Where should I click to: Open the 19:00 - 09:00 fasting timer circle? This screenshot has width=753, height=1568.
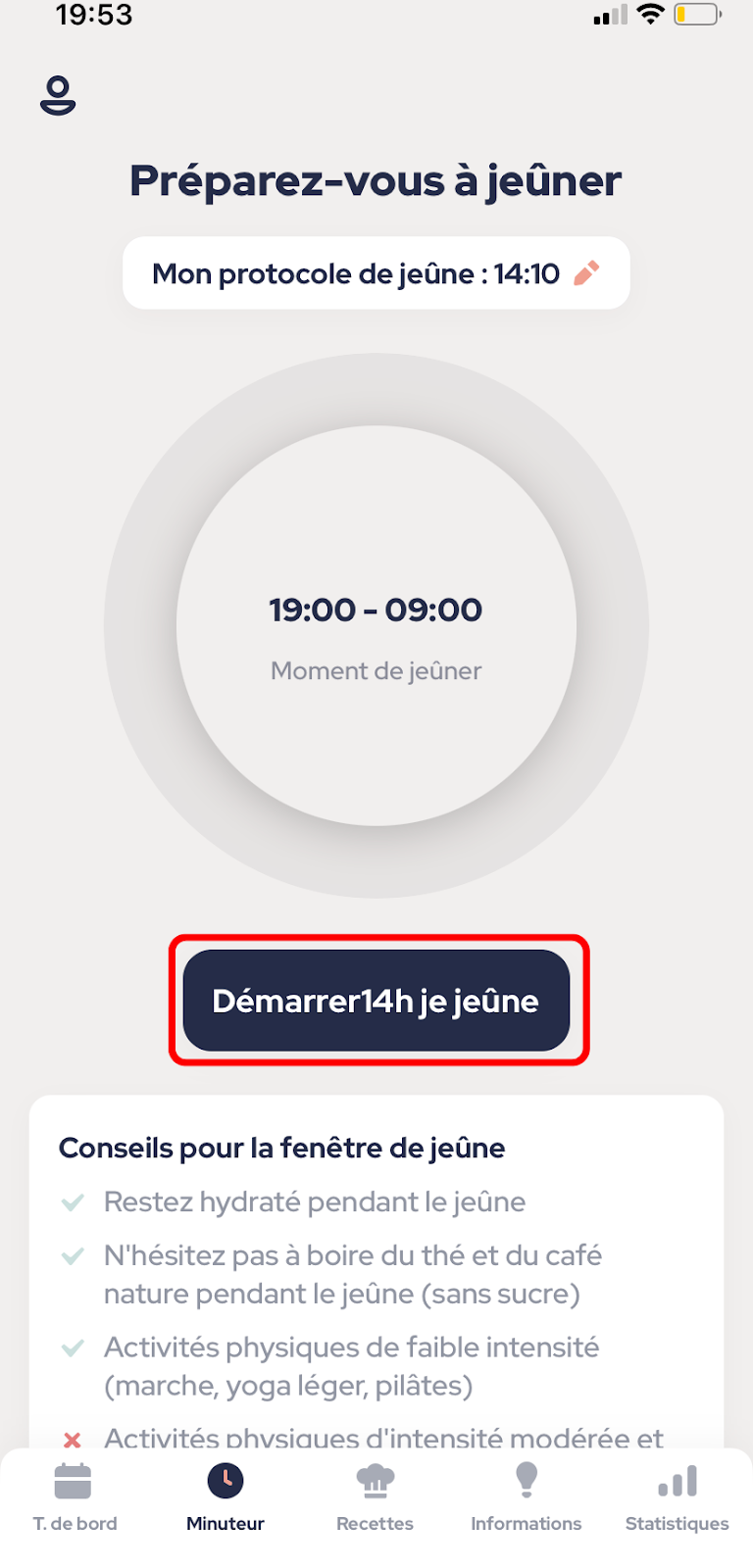tap(376, 625)
